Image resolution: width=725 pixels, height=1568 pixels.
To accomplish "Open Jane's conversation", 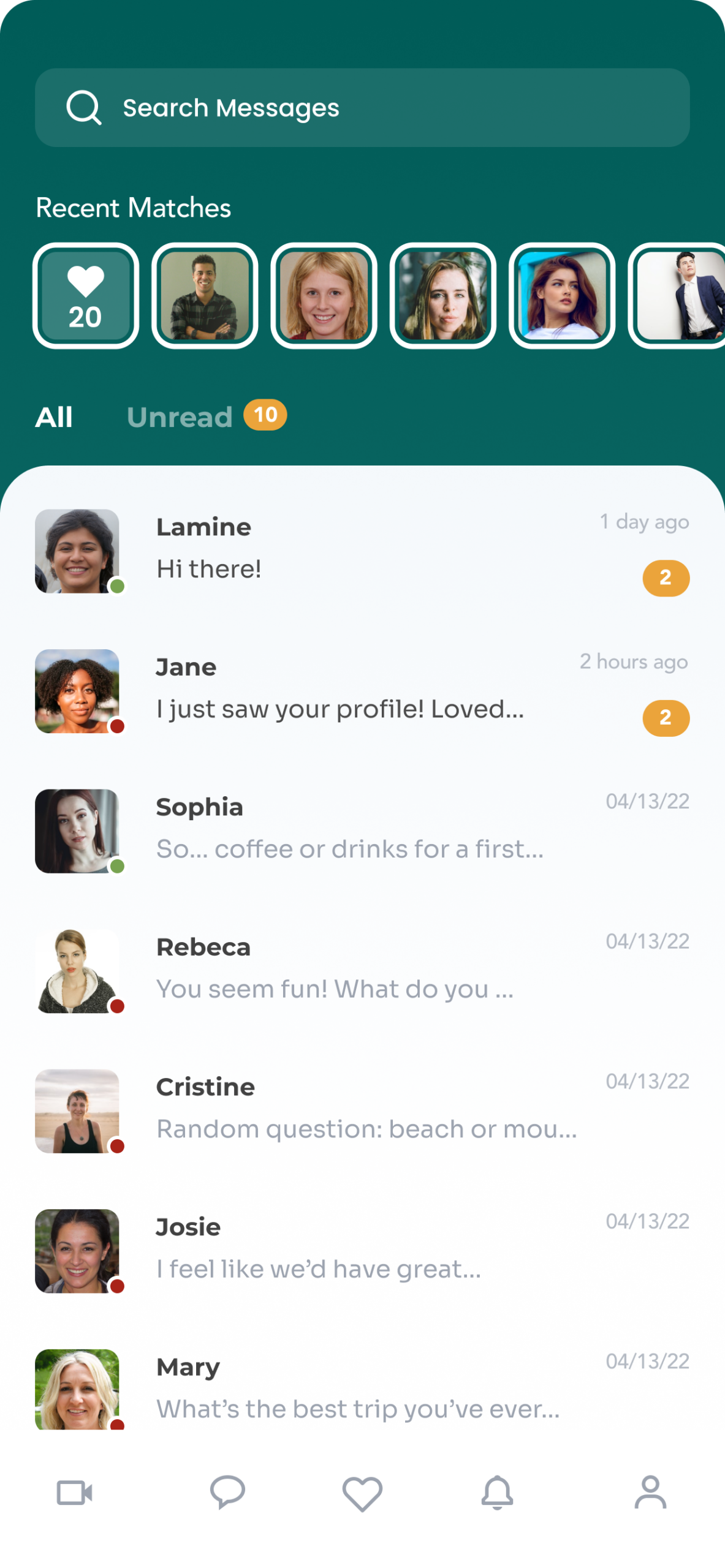I will tap(362, 690).
